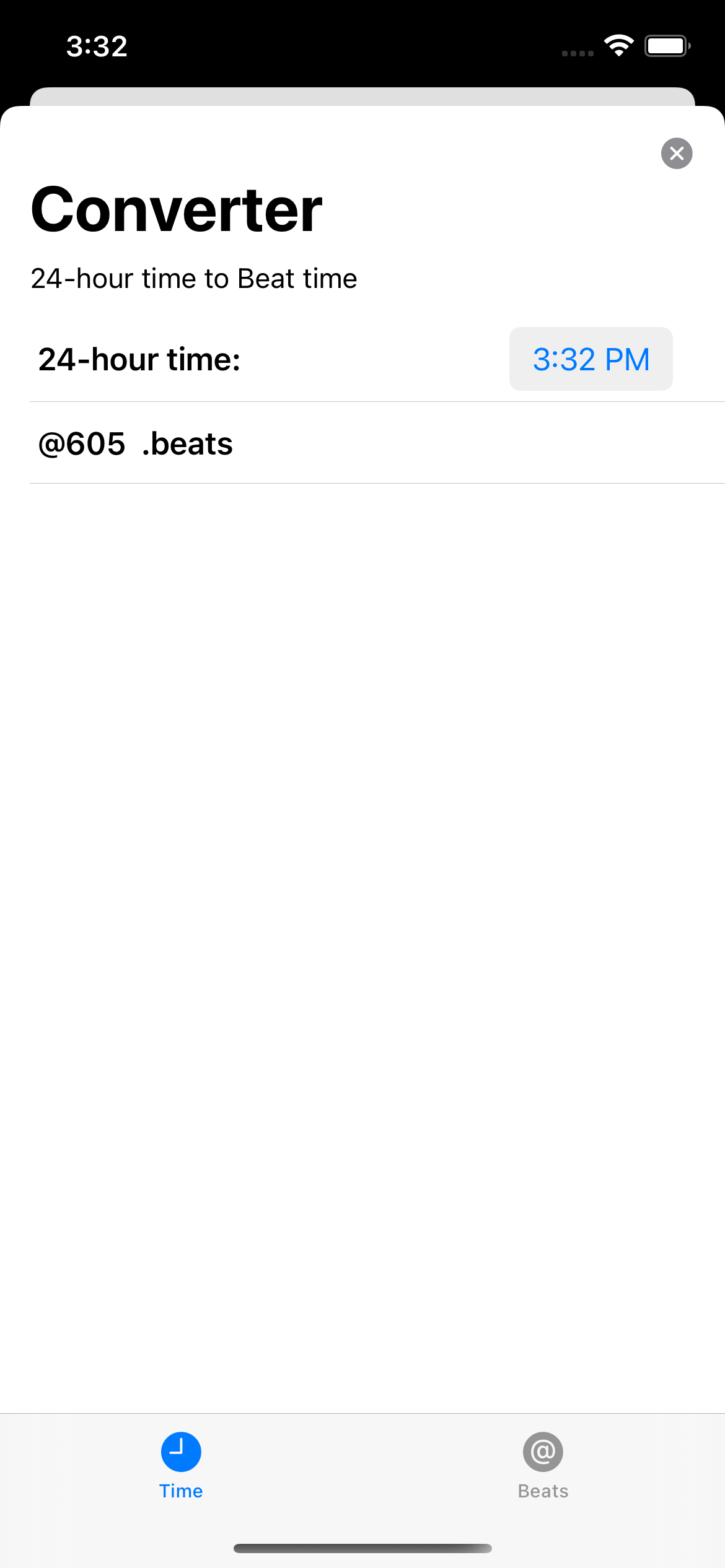Switch to the Beats tab
The width and height of the screenshot is (725, 1568).
pos(543,1465)
